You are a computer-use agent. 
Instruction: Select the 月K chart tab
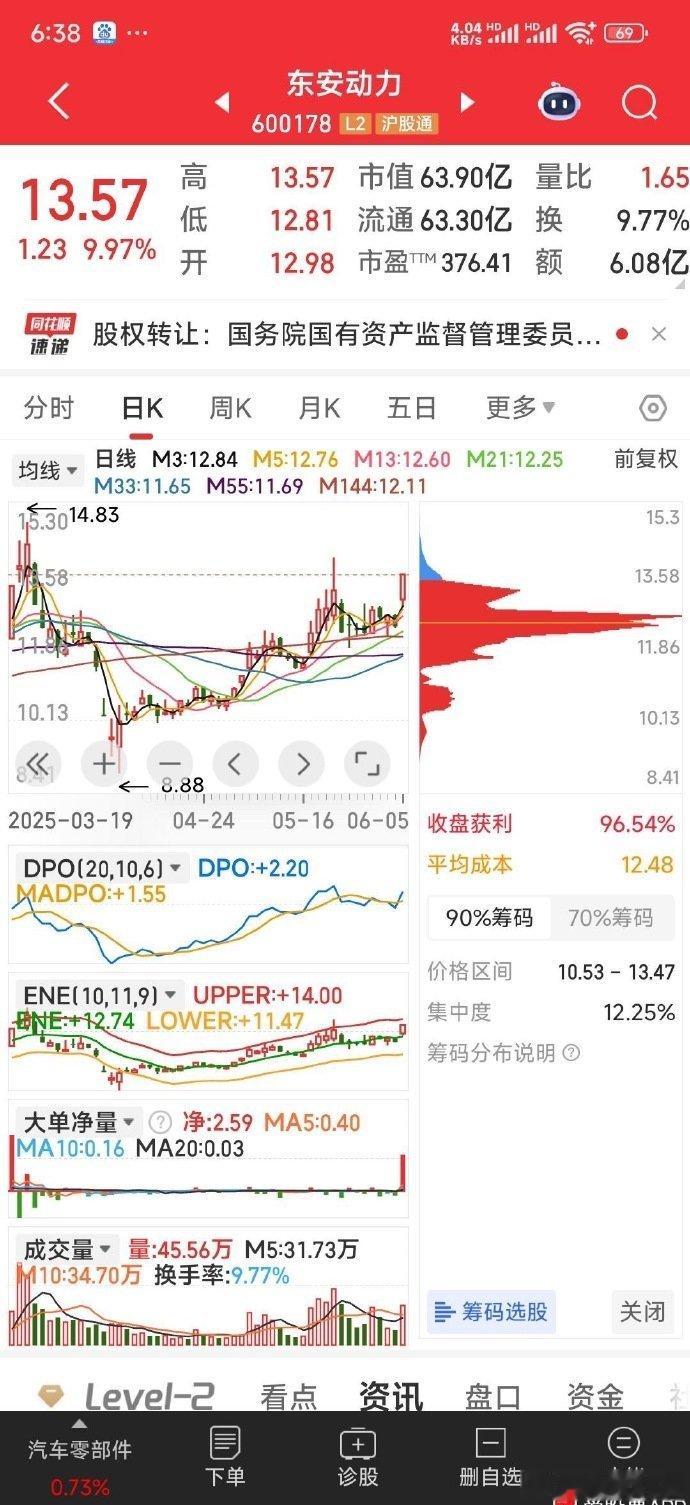(319, 408)
